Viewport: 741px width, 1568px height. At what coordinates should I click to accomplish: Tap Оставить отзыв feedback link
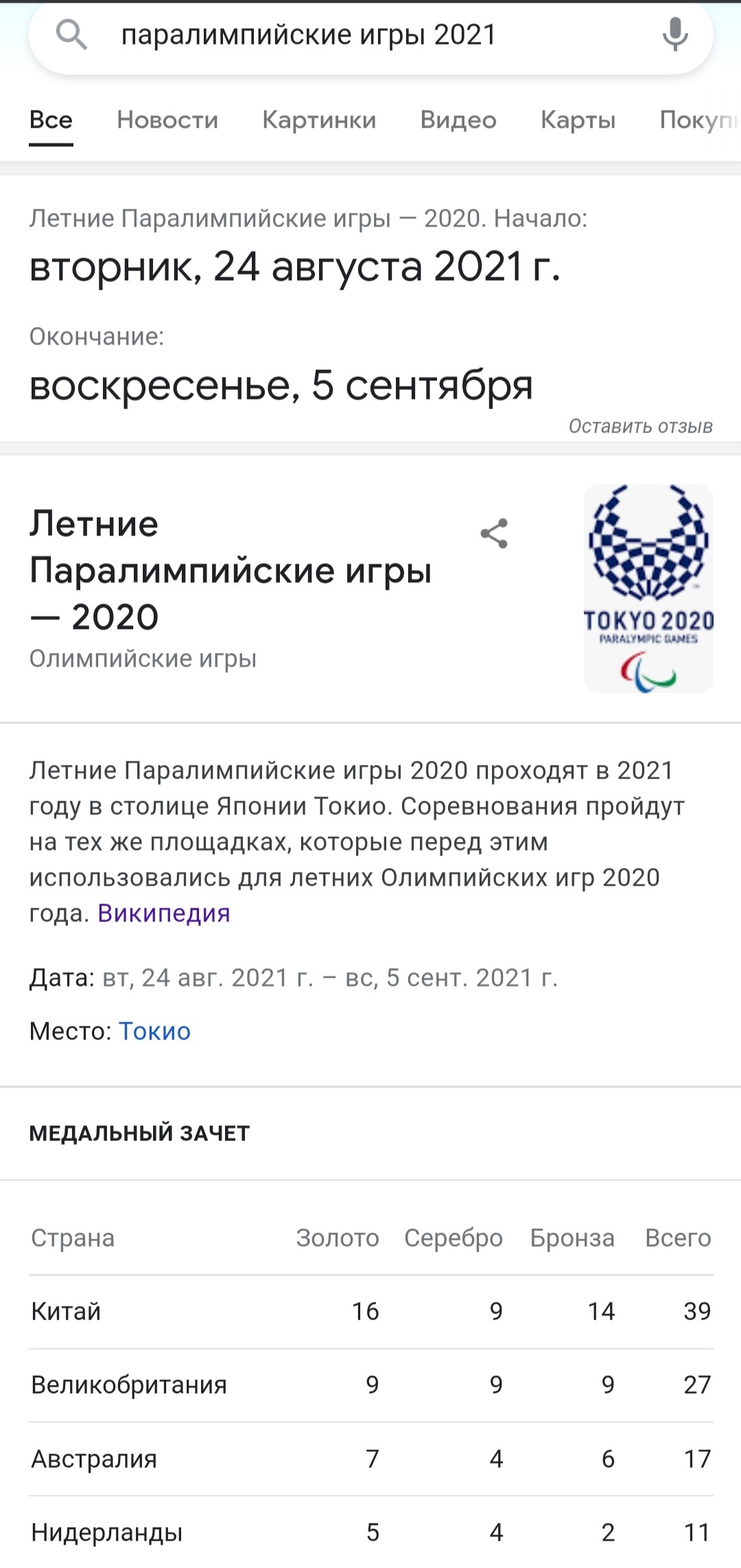pos(640,426)
